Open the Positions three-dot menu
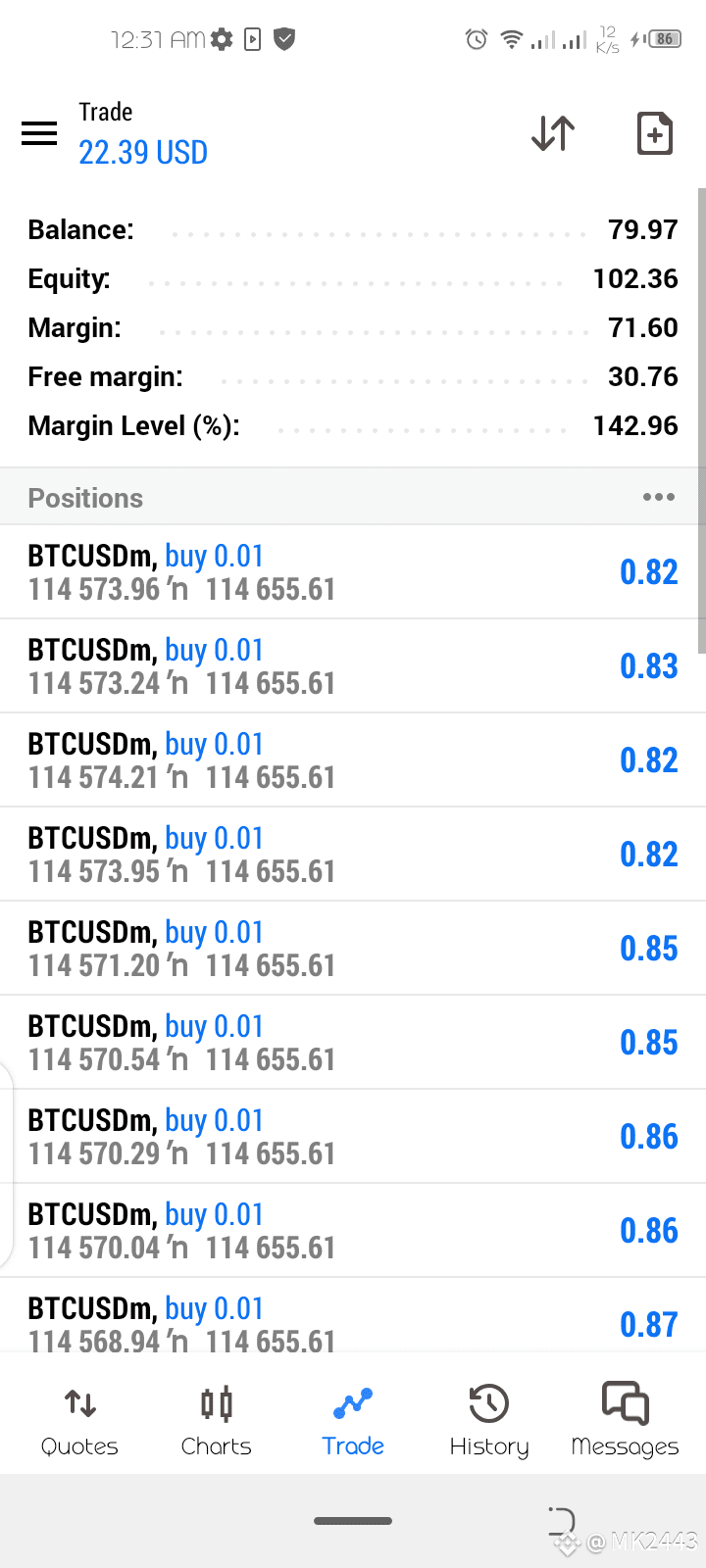Image resolution: width=706 pixels, height=1568 pixels. 659,497
